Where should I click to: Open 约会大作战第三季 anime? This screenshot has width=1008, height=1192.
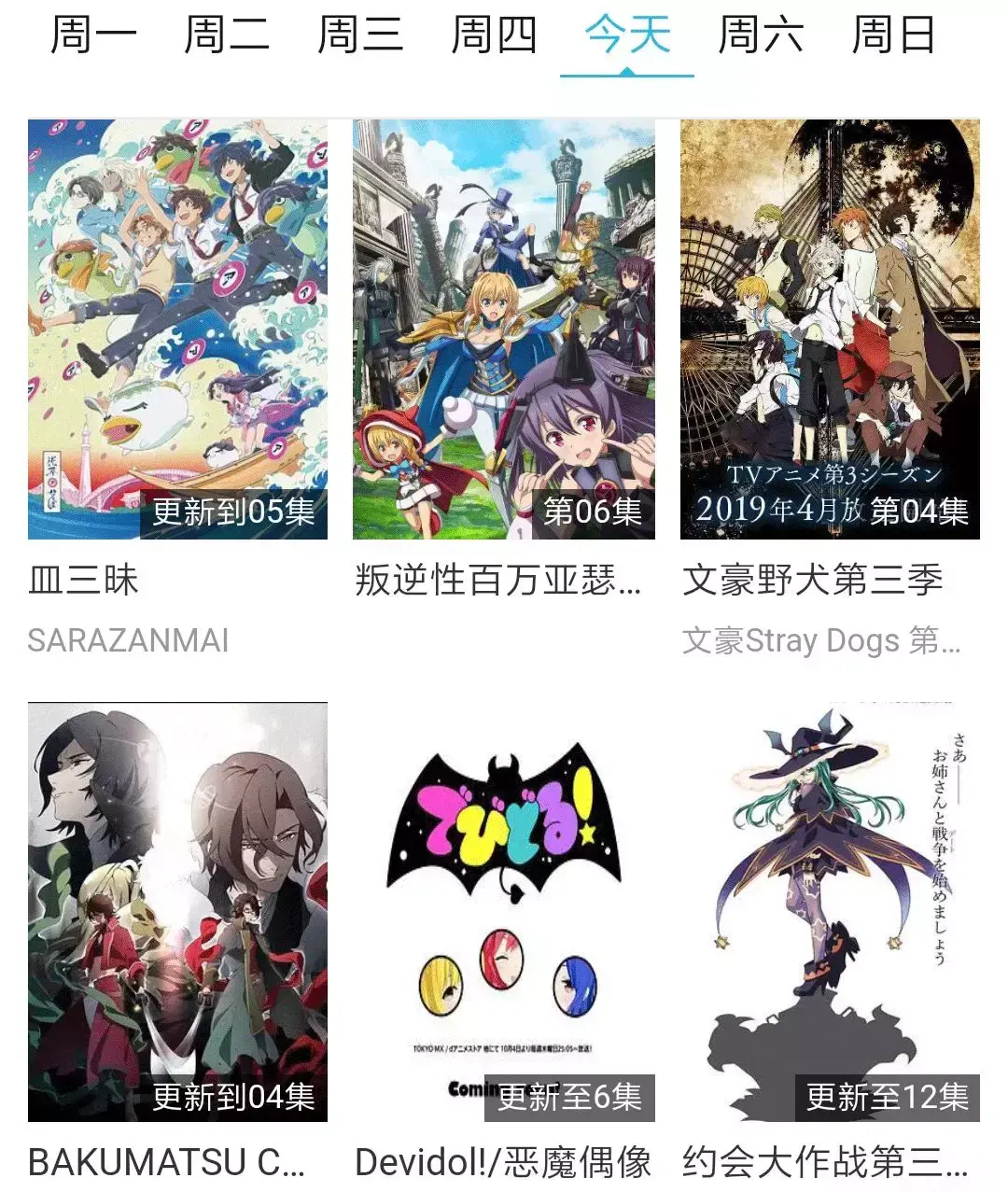830,912
